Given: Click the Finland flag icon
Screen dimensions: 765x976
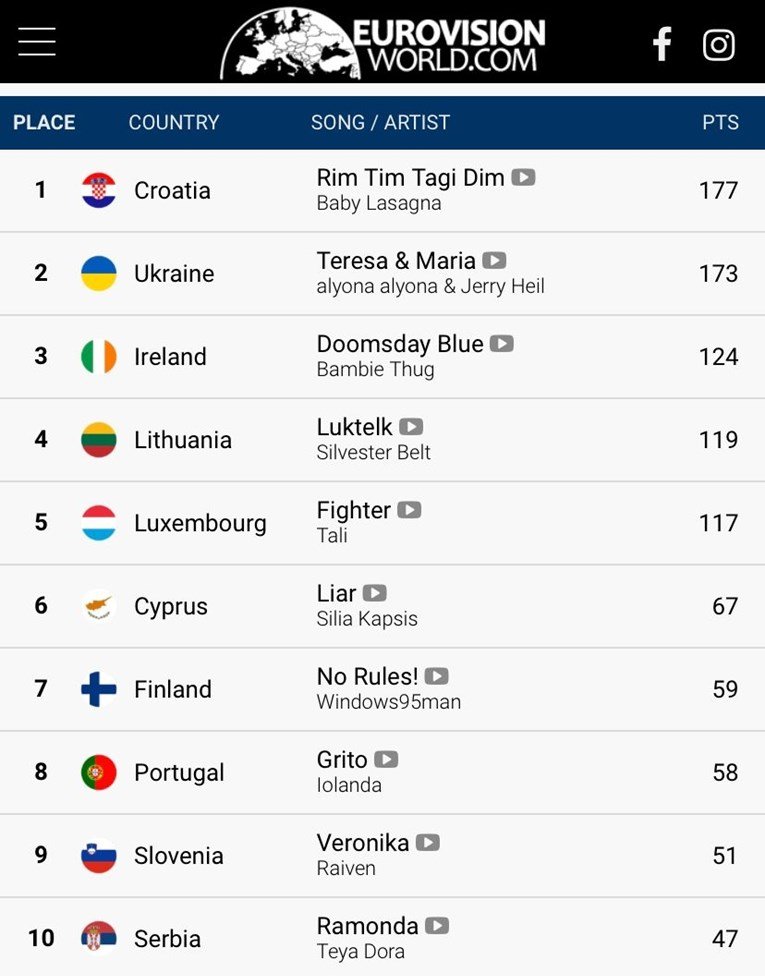Looking at the screenshot, I should click(x=97, y=689).
